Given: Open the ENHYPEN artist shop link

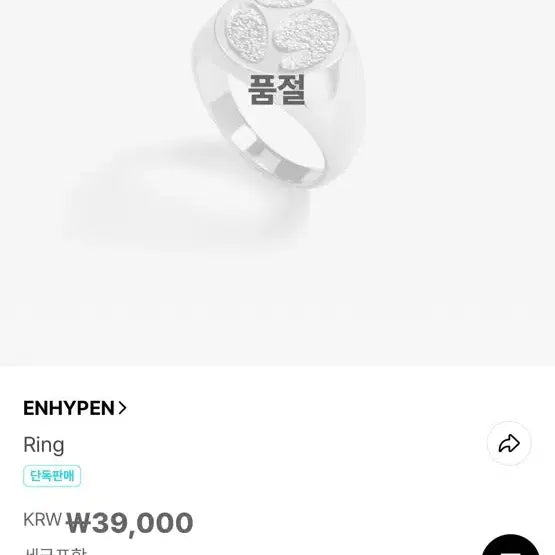Looking at the screenshot, I should tap(75, 408).
